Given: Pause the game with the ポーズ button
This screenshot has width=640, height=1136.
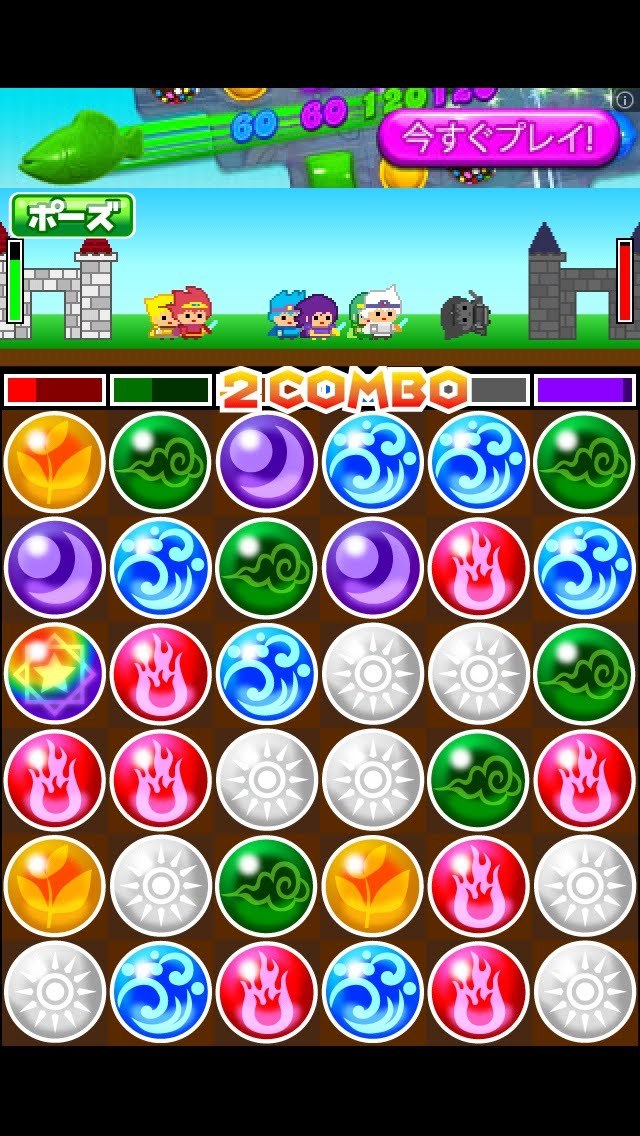Looking at the screenshot, I should [x=72, y=215].
